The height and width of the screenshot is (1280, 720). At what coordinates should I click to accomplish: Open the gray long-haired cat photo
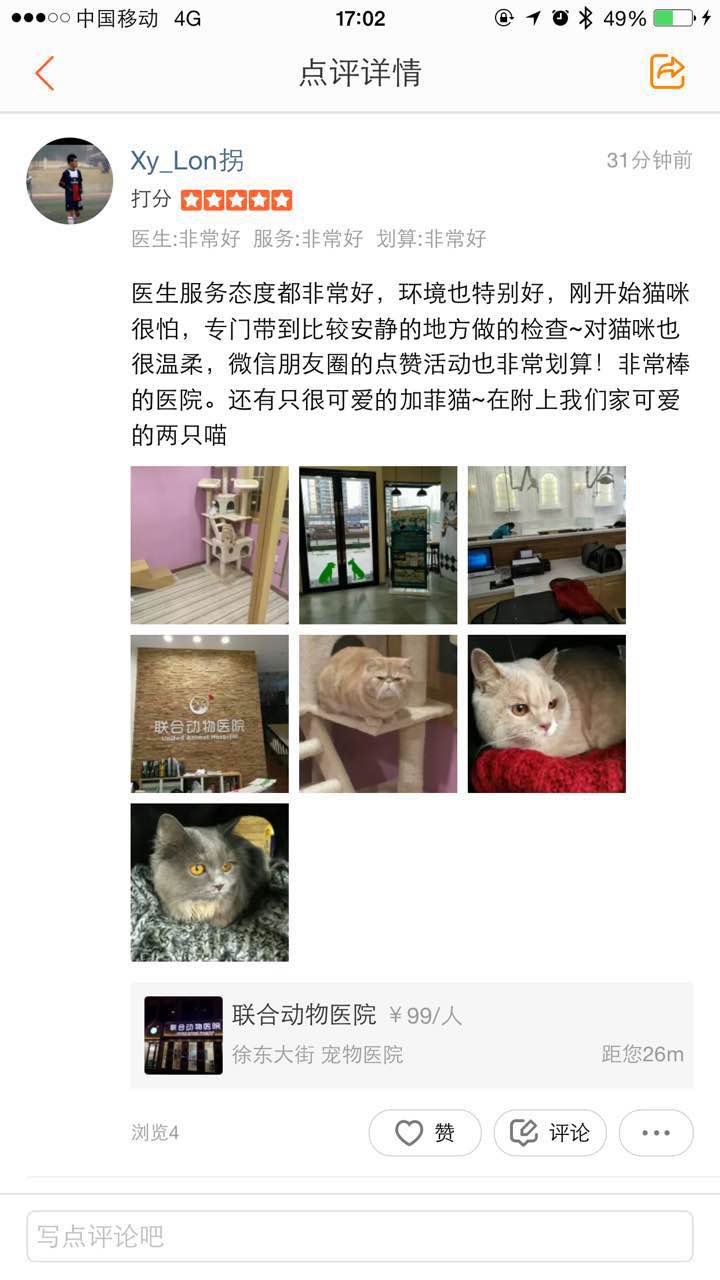click(x=209, y=882)
